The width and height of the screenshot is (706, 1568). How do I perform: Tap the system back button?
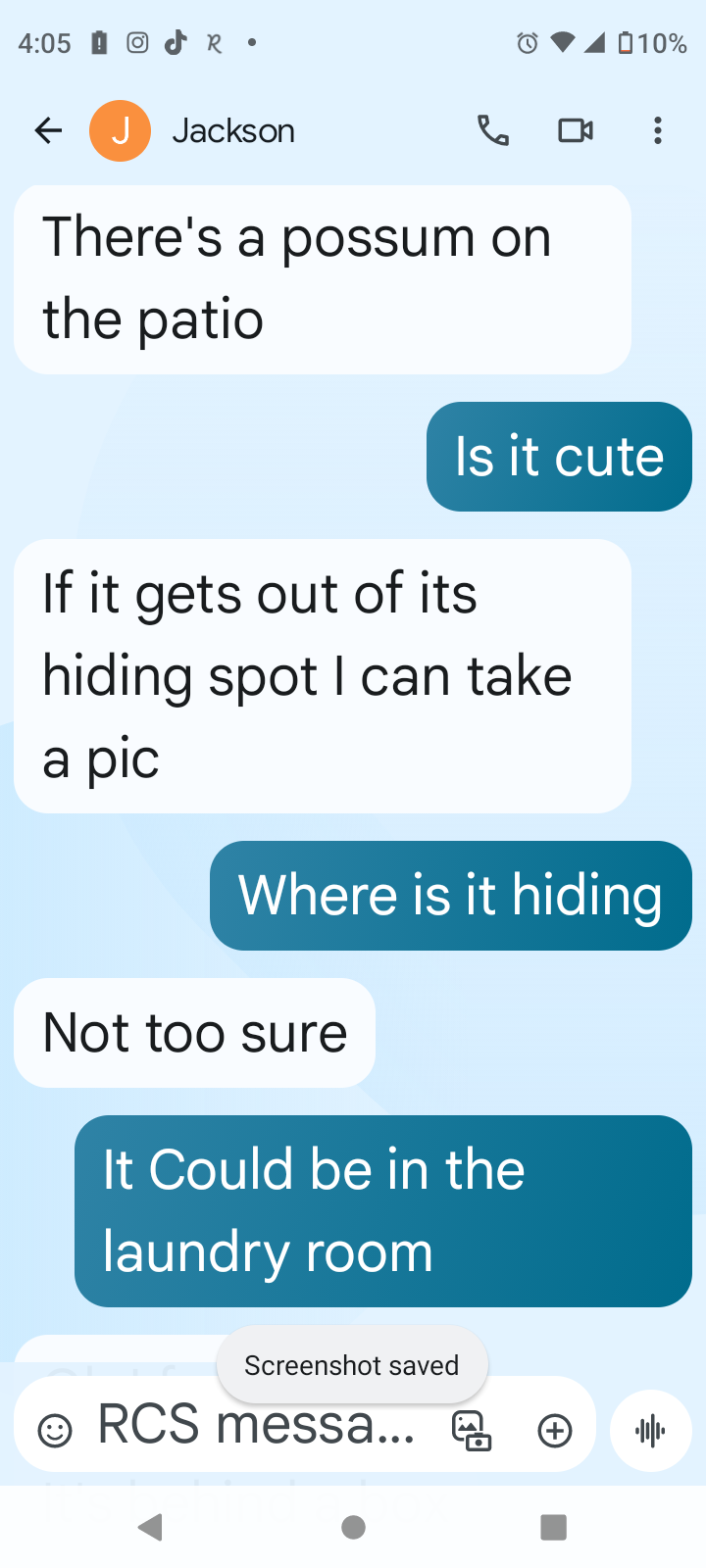[x=150, y=1527]
